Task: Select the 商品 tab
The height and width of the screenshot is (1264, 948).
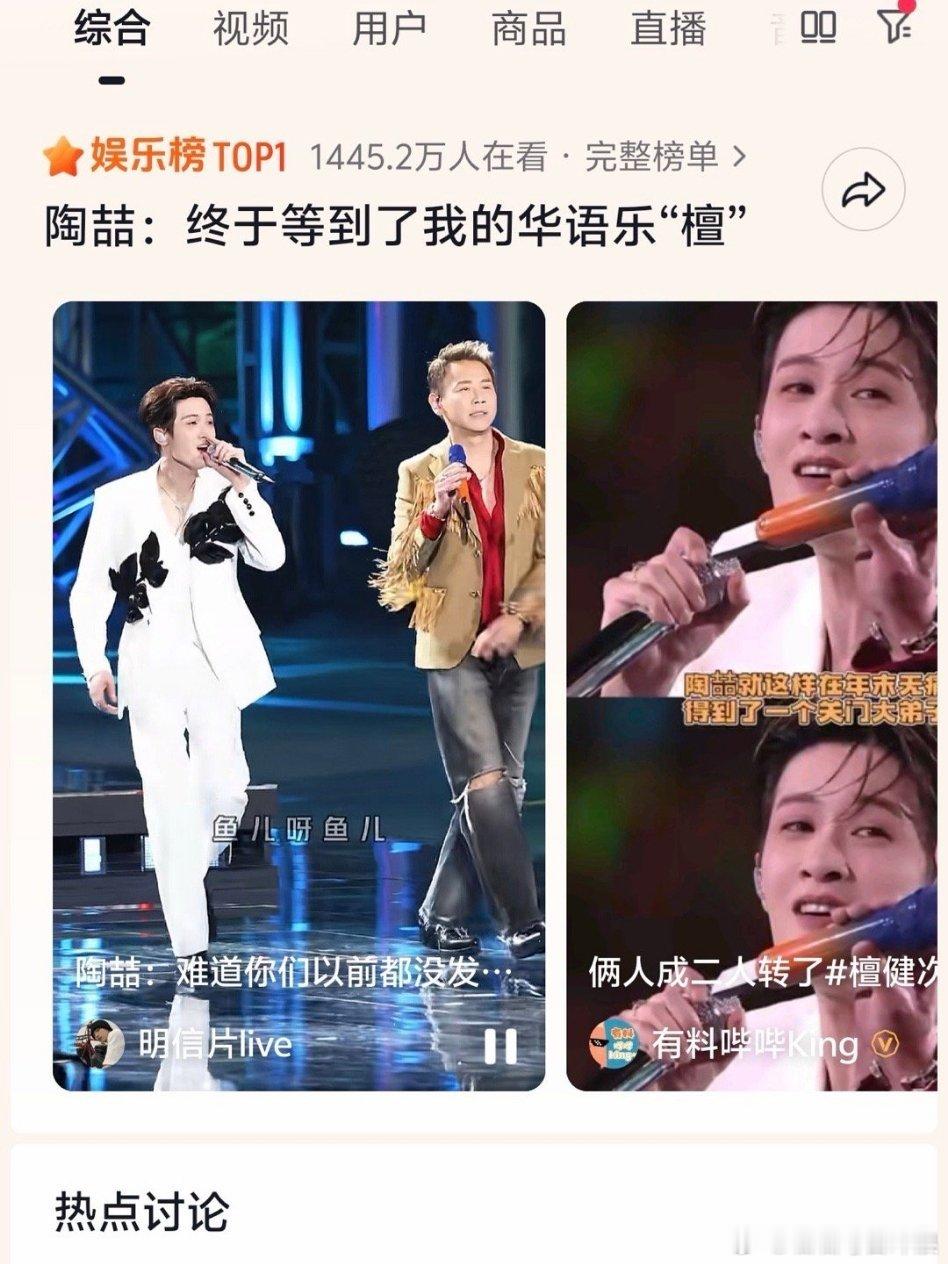Action: 527,30
